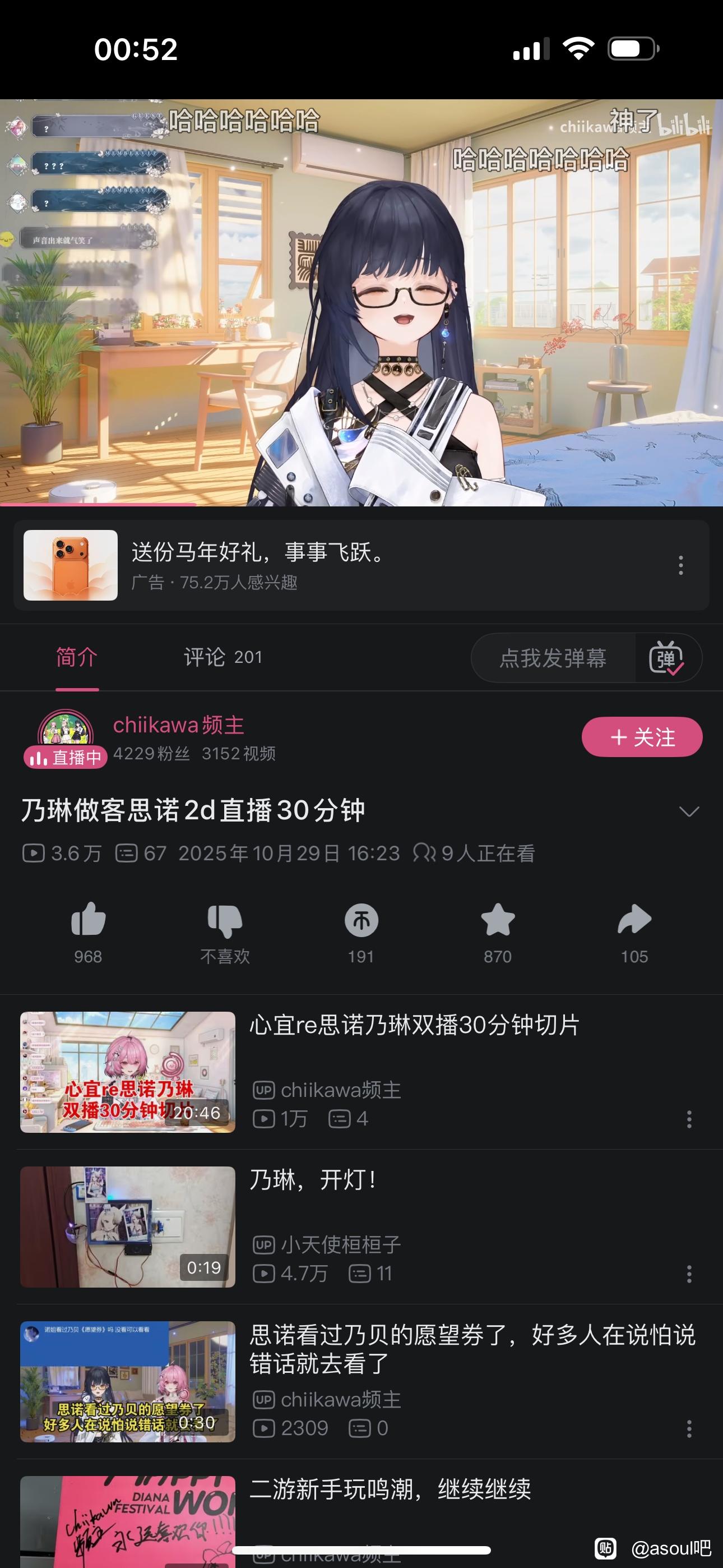Tap 点我发弹幕 to write a danmaku
Screen dimensions: 723x1568
point(553,658)
